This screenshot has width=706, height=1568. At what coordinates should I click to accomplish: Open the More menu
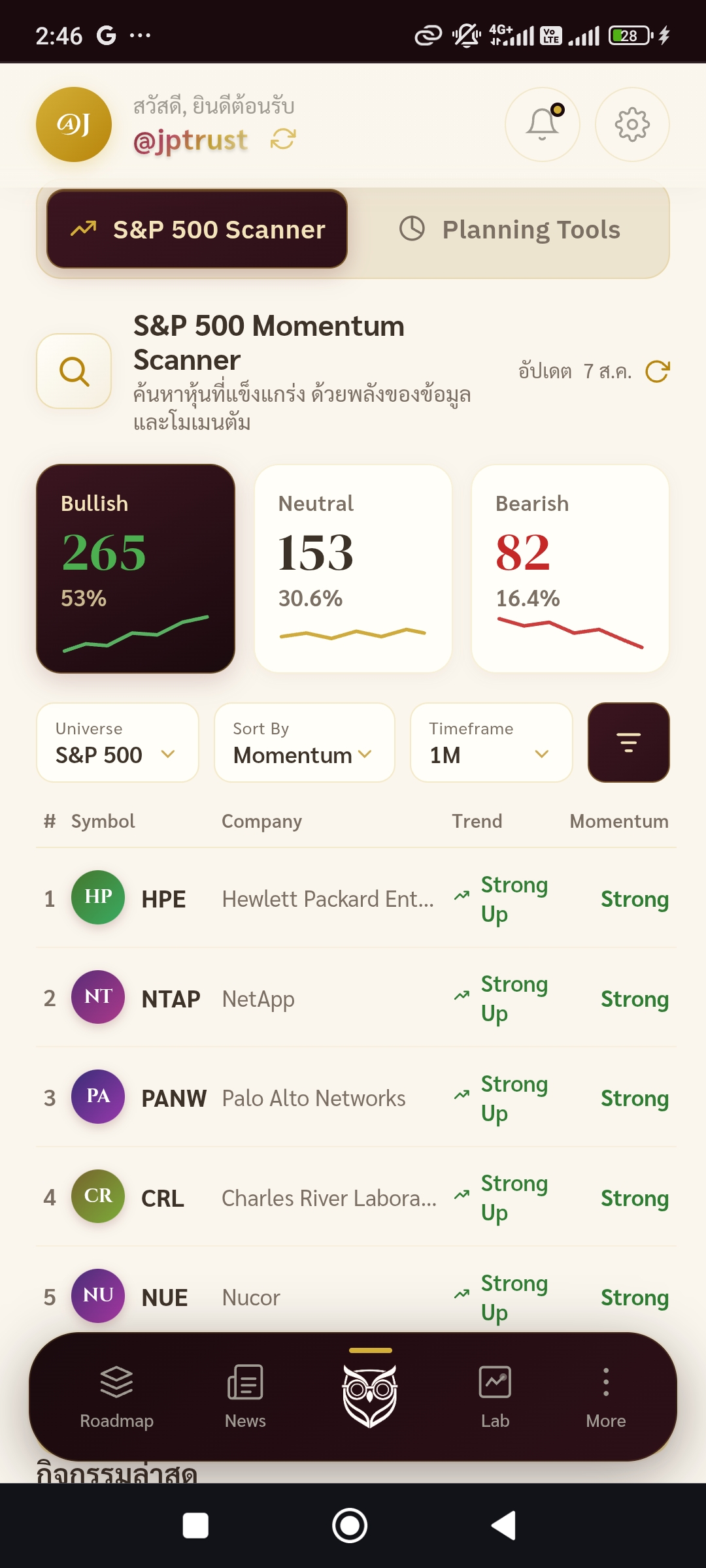pos(606,1397)
